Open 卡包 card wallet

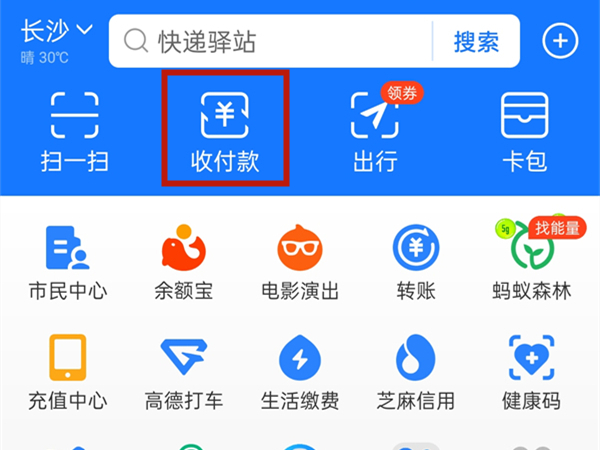[524, 132]
